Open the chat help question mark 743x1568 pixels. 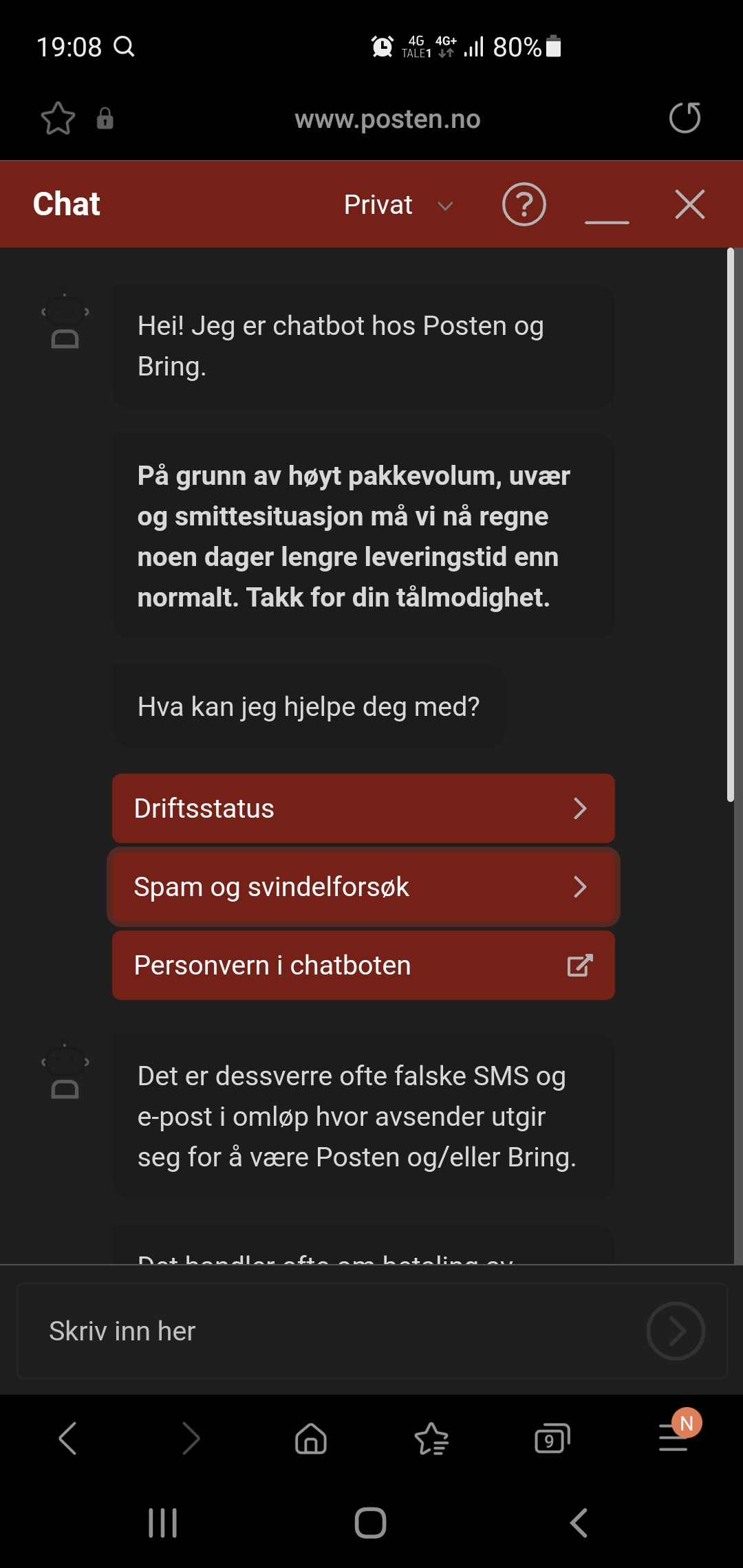(x=524, y=205)
